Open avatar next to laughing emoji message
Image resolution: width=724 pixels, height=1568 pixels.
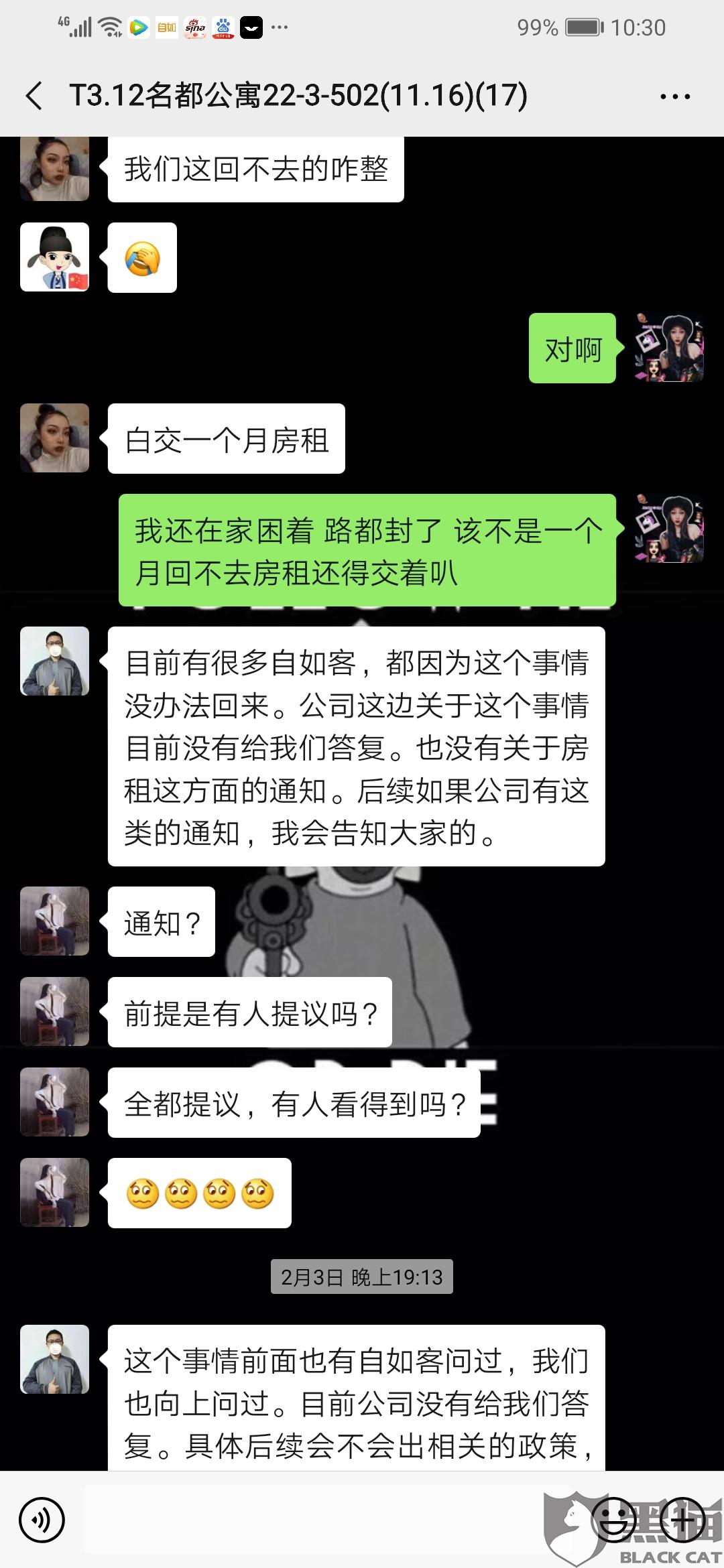(x=54, y=257)
